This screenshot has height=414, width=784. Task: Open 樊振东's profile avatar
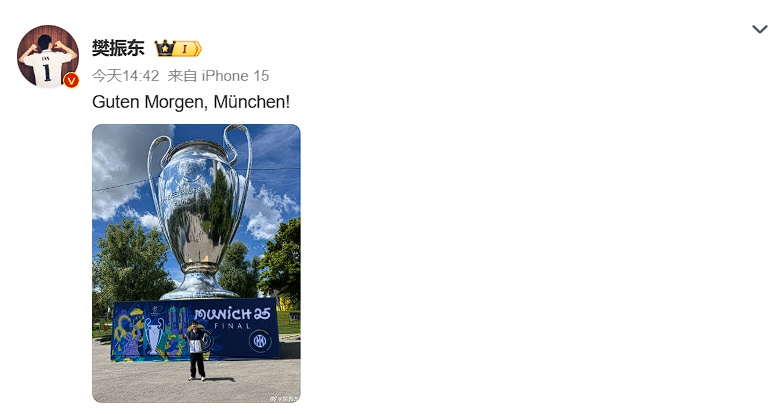coord(47,56)
